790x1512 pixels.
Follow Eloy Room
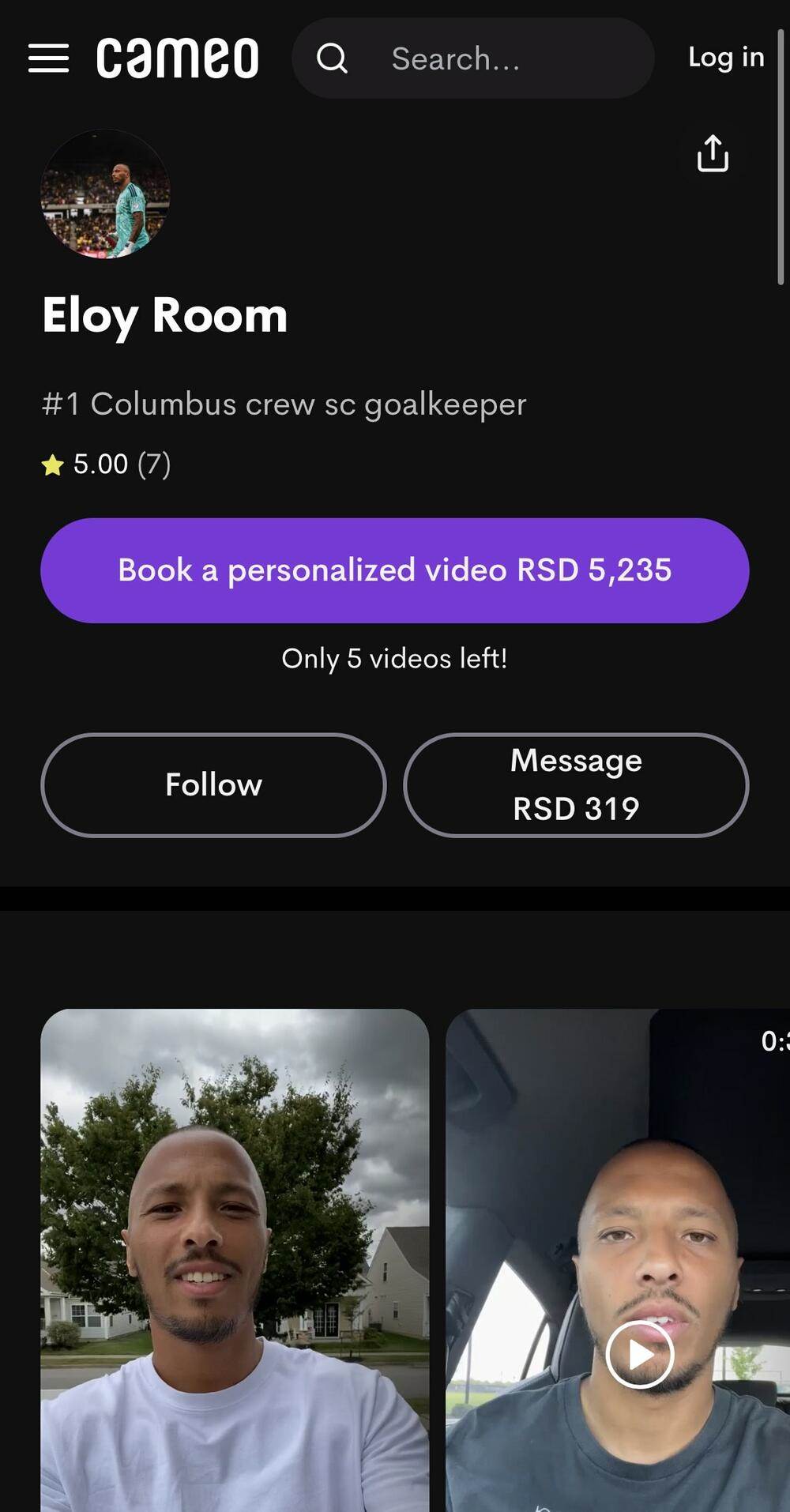tap(213, 784)
